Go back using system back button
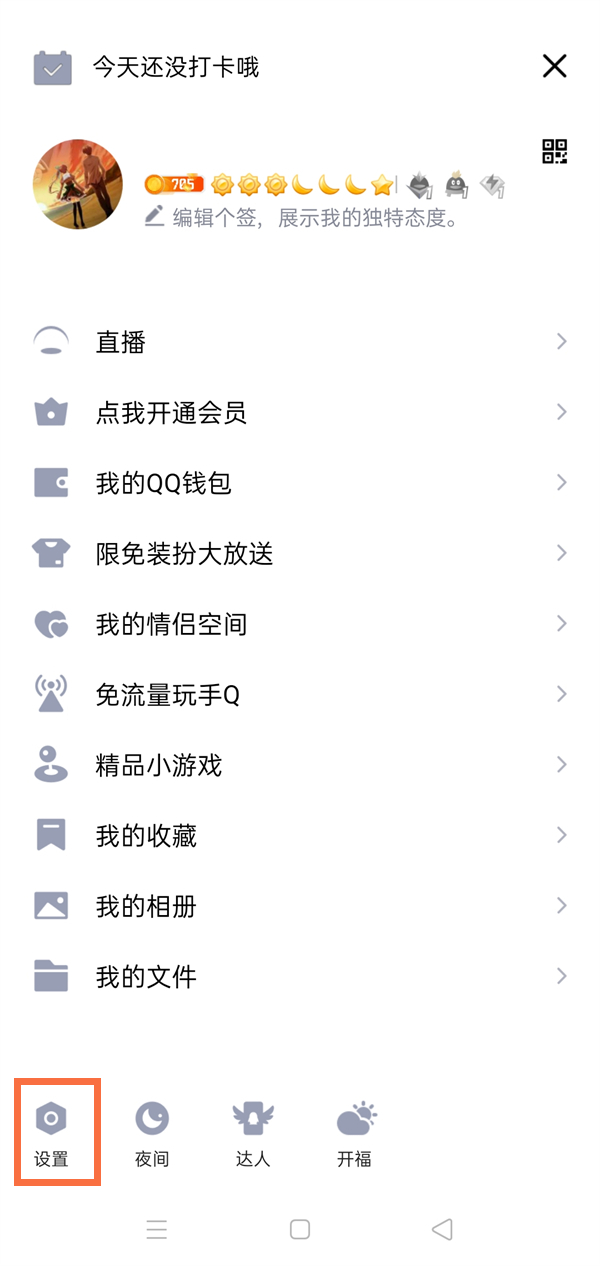The image size is (600, 1266). pyautogui.click(x=442, y=1229)
